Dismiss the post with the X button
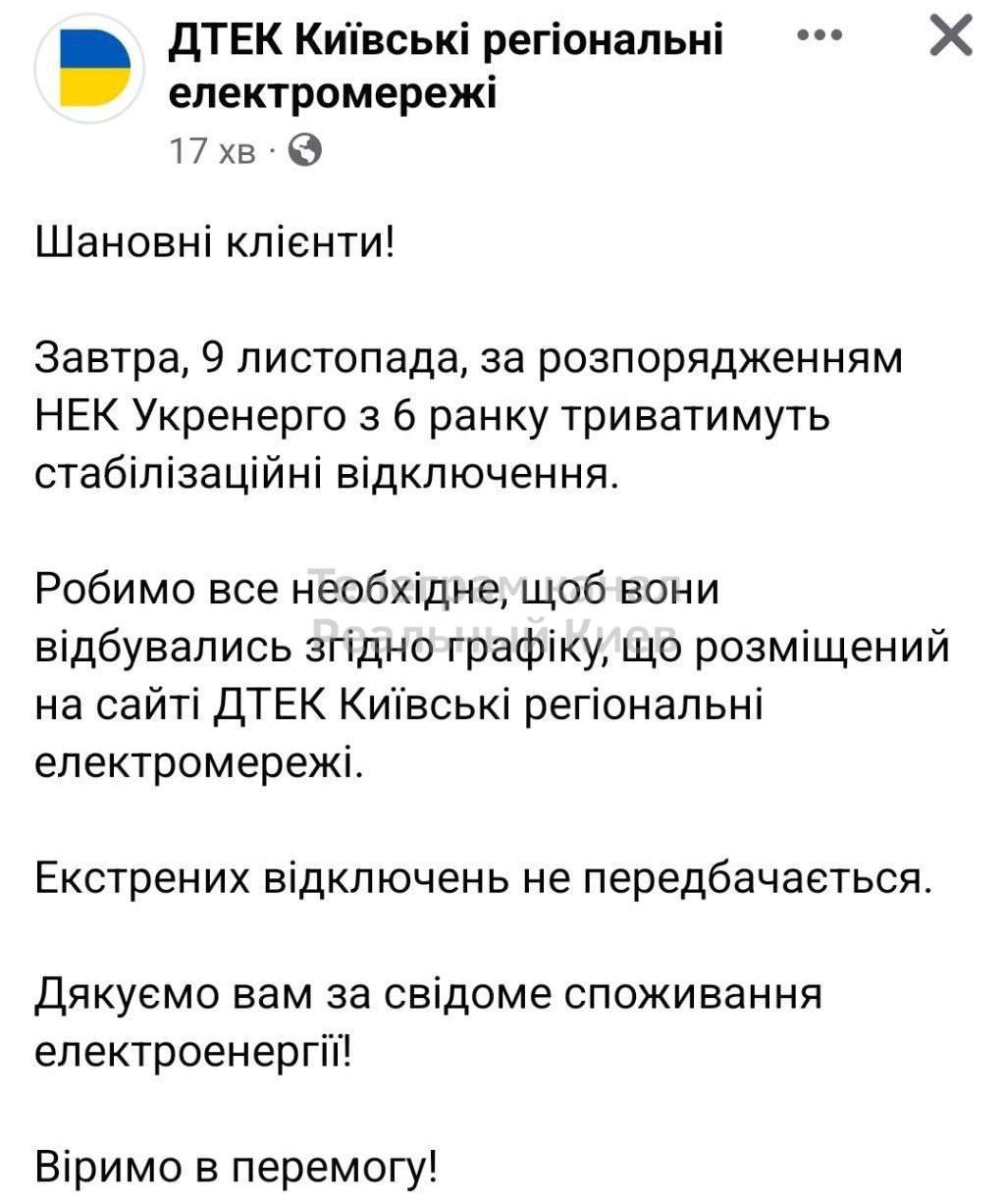 (949, 36)
